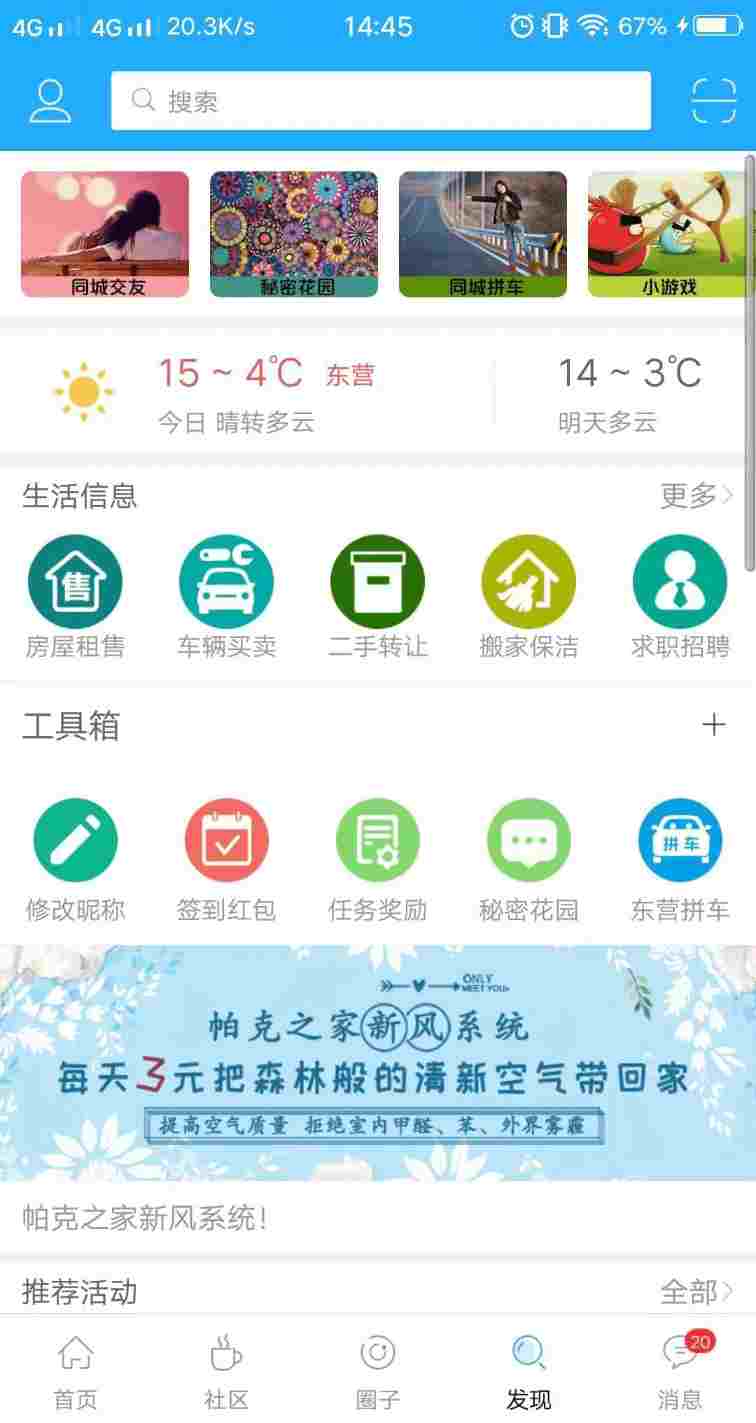Image resolution: width=756 pixels, height=1423 pixels.
Task: Select 二手转让 second-hand transfer
Action: coord(378,597)
